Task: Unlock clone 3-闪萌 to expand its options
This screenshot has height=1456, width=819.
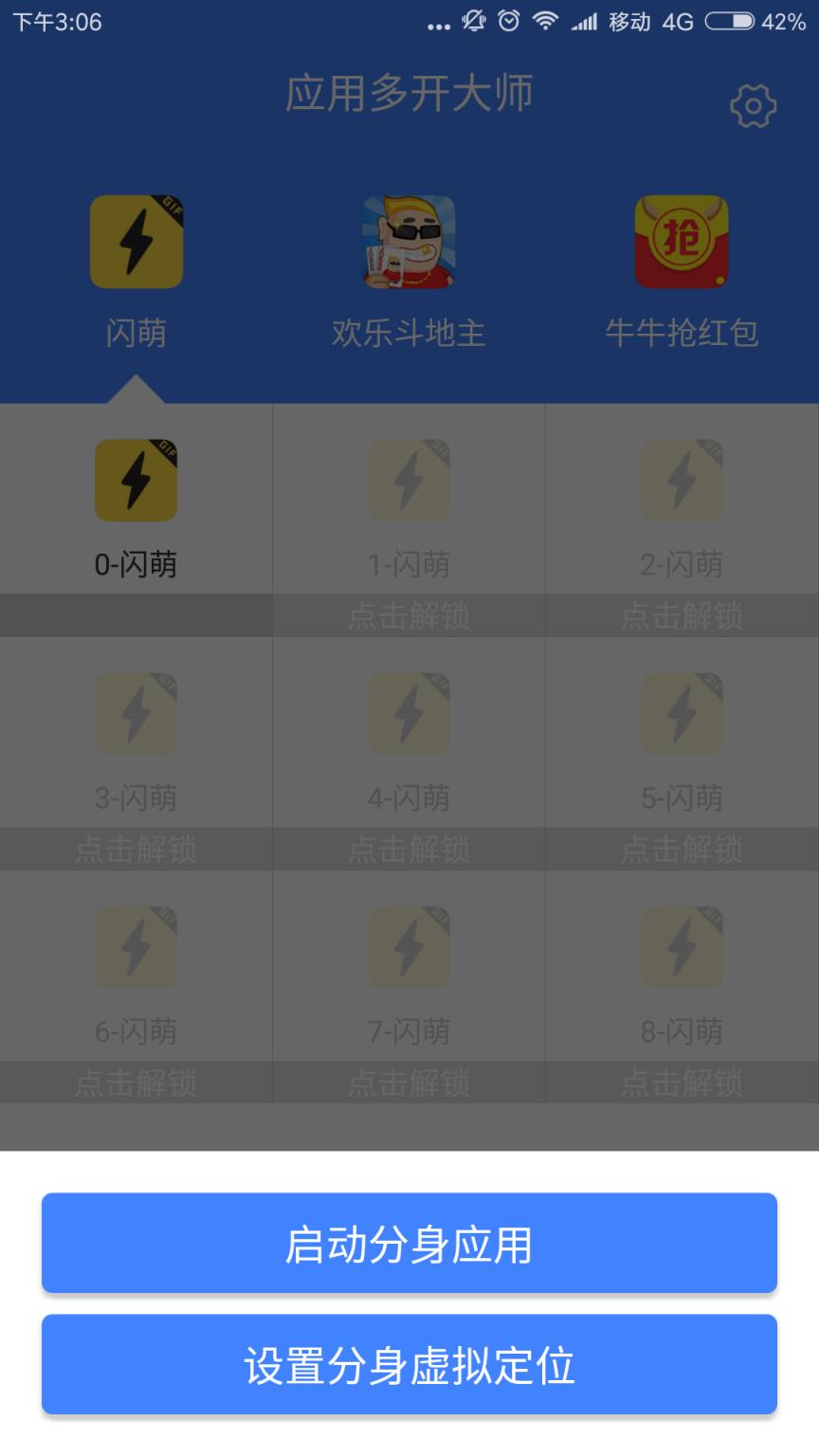Action: coord(136,848)
